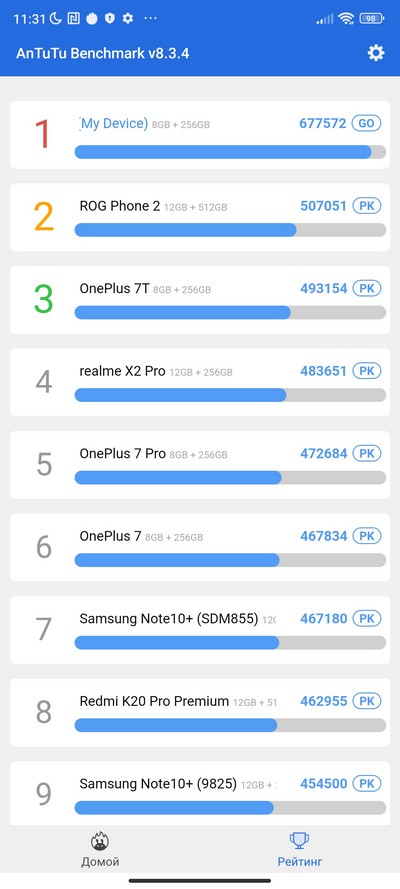The image size is (400, 889).
Task: Open the My Device ranking card
Action: [200, 135]
